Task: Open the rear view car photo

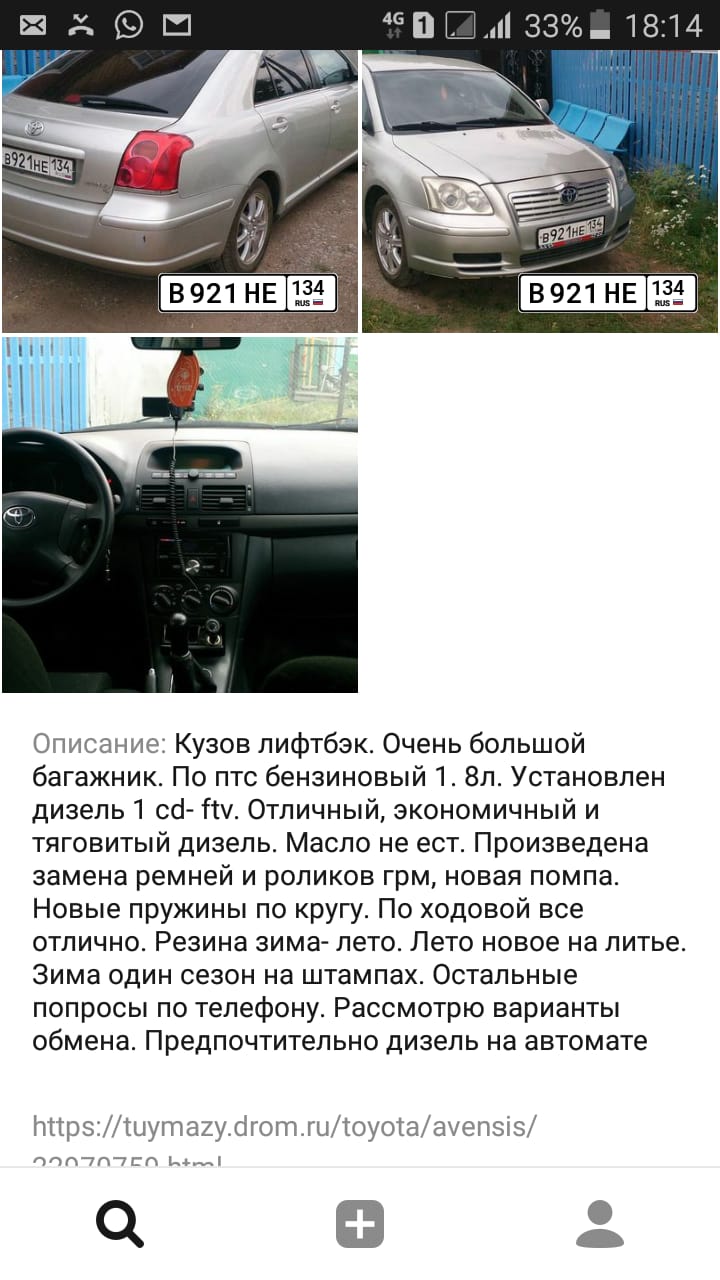Action: pyautogui.click(x=180, y=190)
